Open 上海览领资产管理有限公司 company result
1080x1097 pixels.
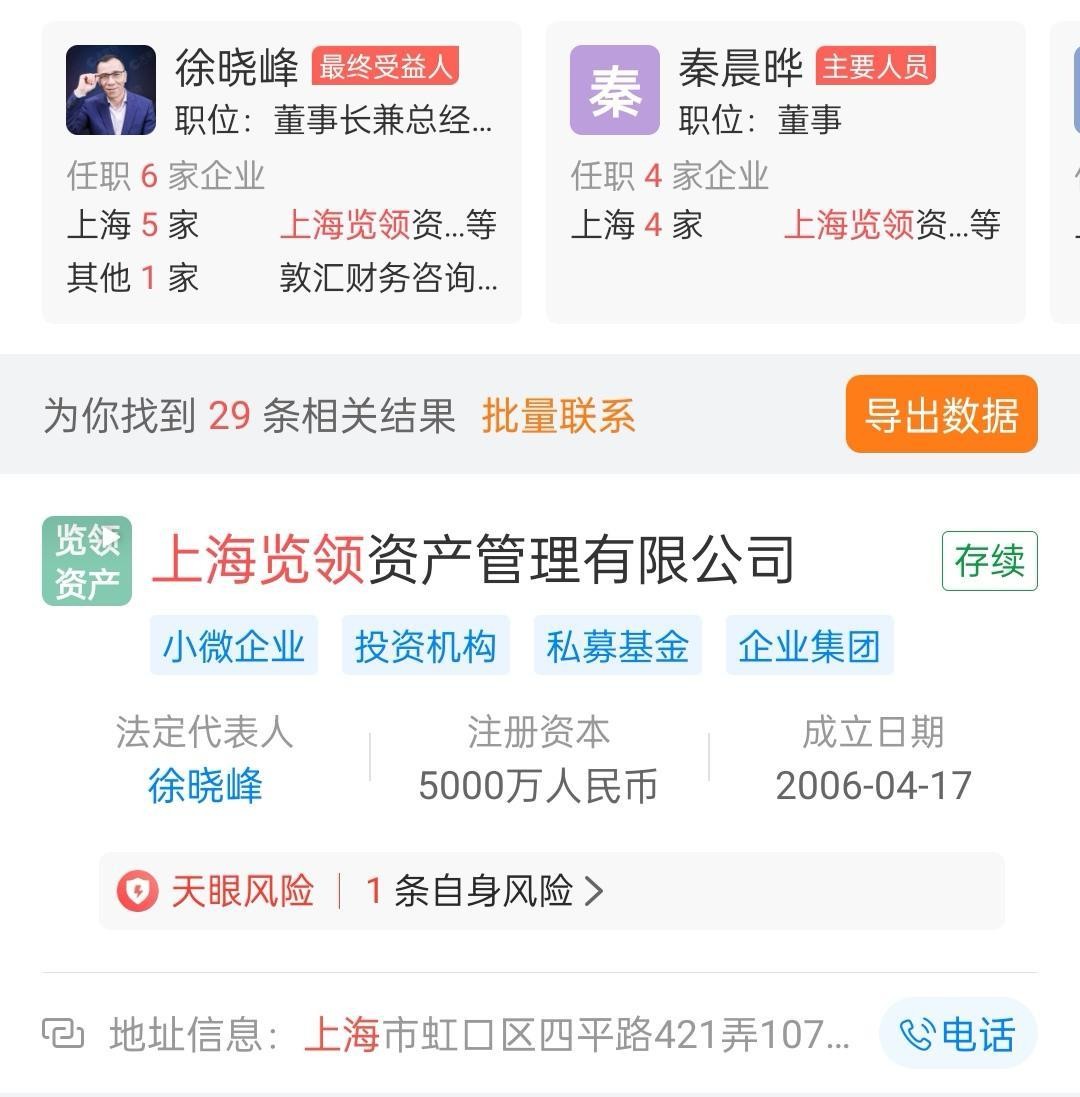[x=472, y=560]
